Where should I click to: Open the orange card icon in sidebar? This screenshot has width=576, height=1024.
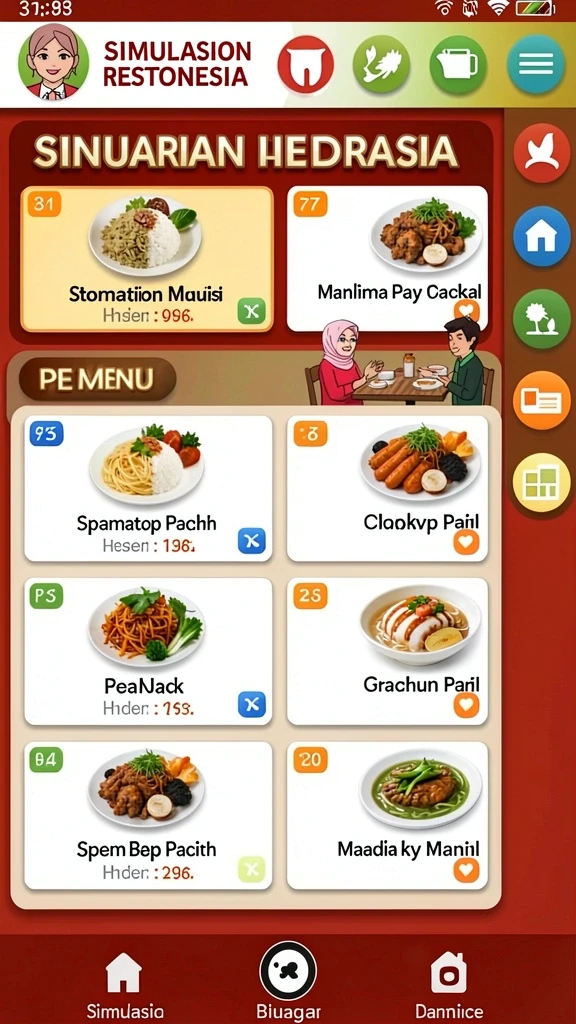(541, 400)
